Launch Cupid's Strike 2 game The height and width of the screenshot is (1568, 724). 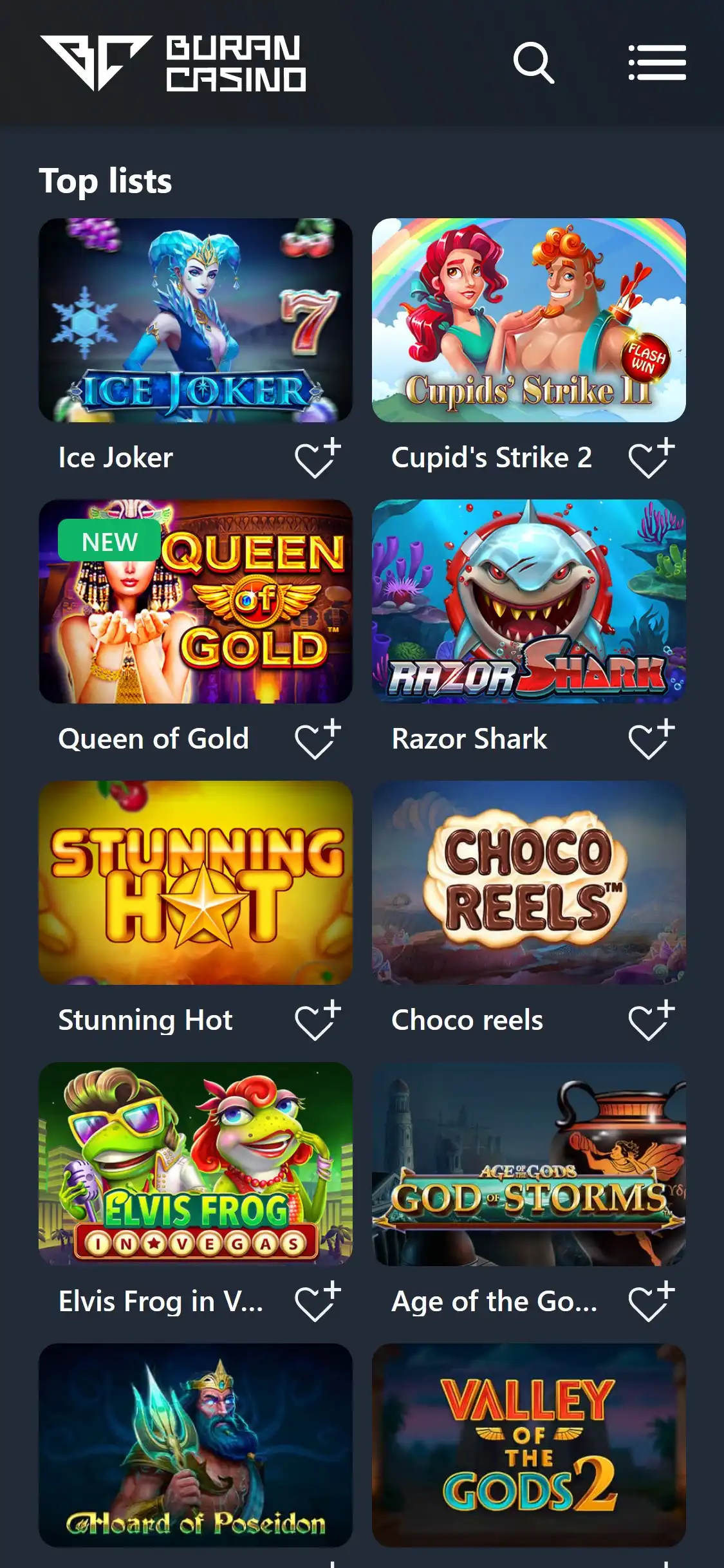(528, 320)
